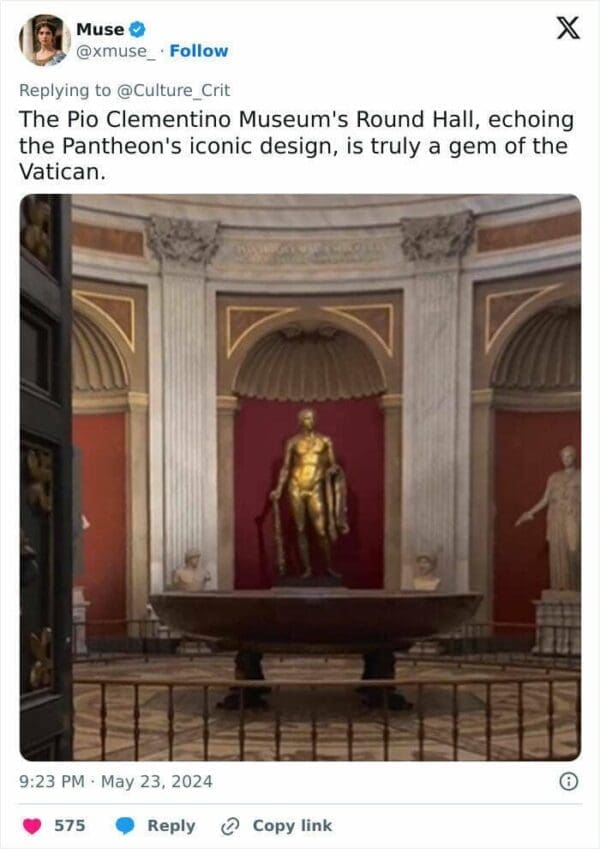Reply to this post

(156, 825)
